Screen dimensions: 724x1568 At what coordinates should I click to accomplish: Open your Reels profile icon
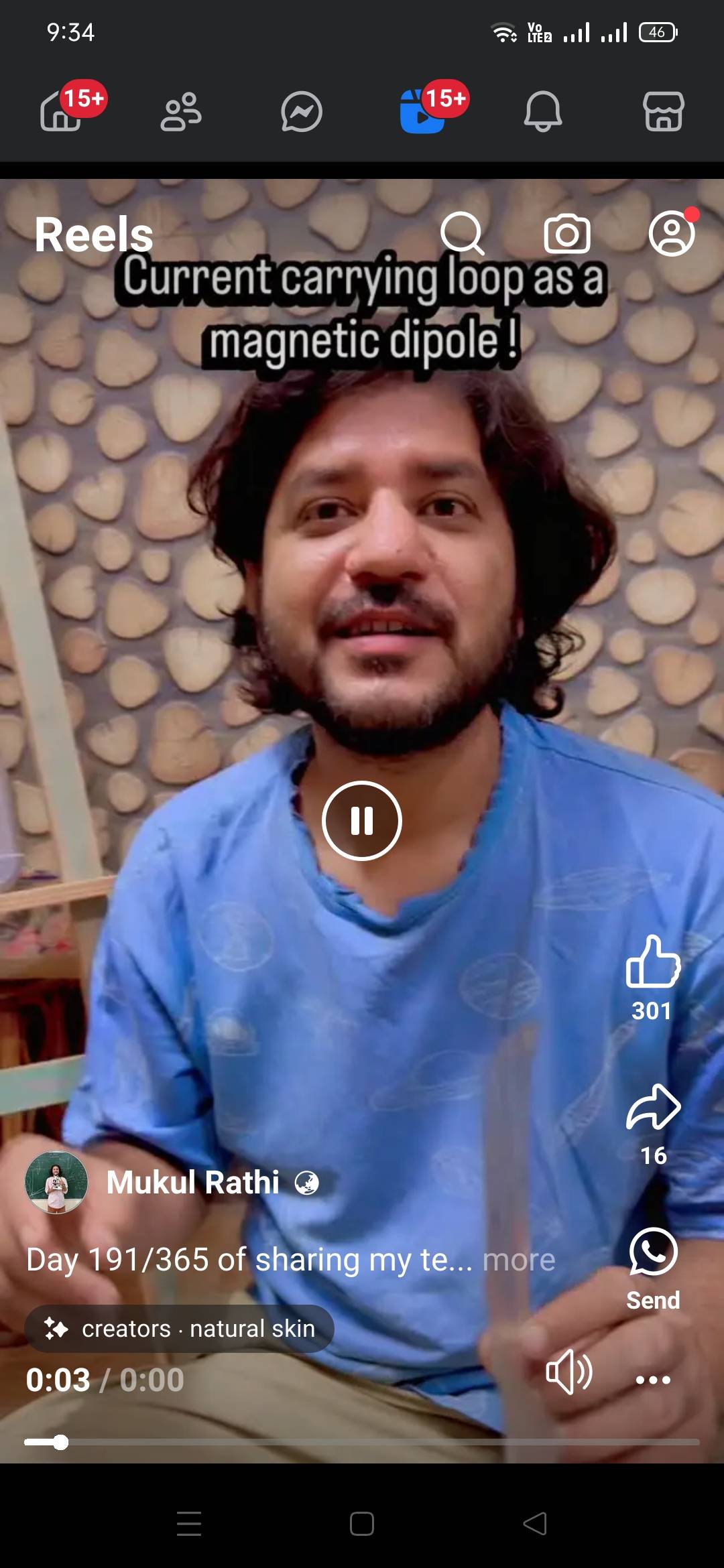tap(672, 234)
